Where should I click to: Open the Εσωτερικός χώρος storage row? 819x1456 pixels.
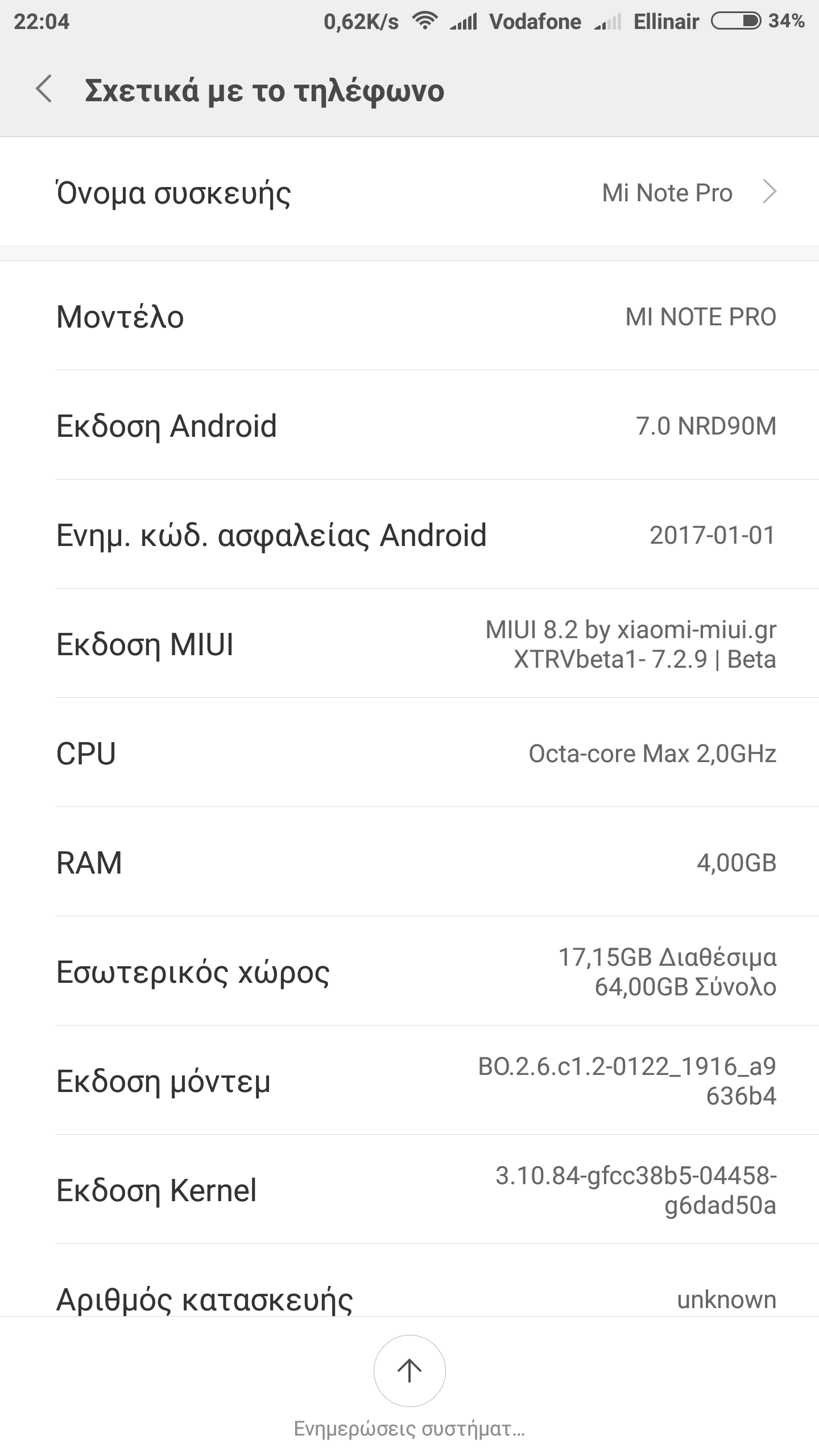[409, 971]
